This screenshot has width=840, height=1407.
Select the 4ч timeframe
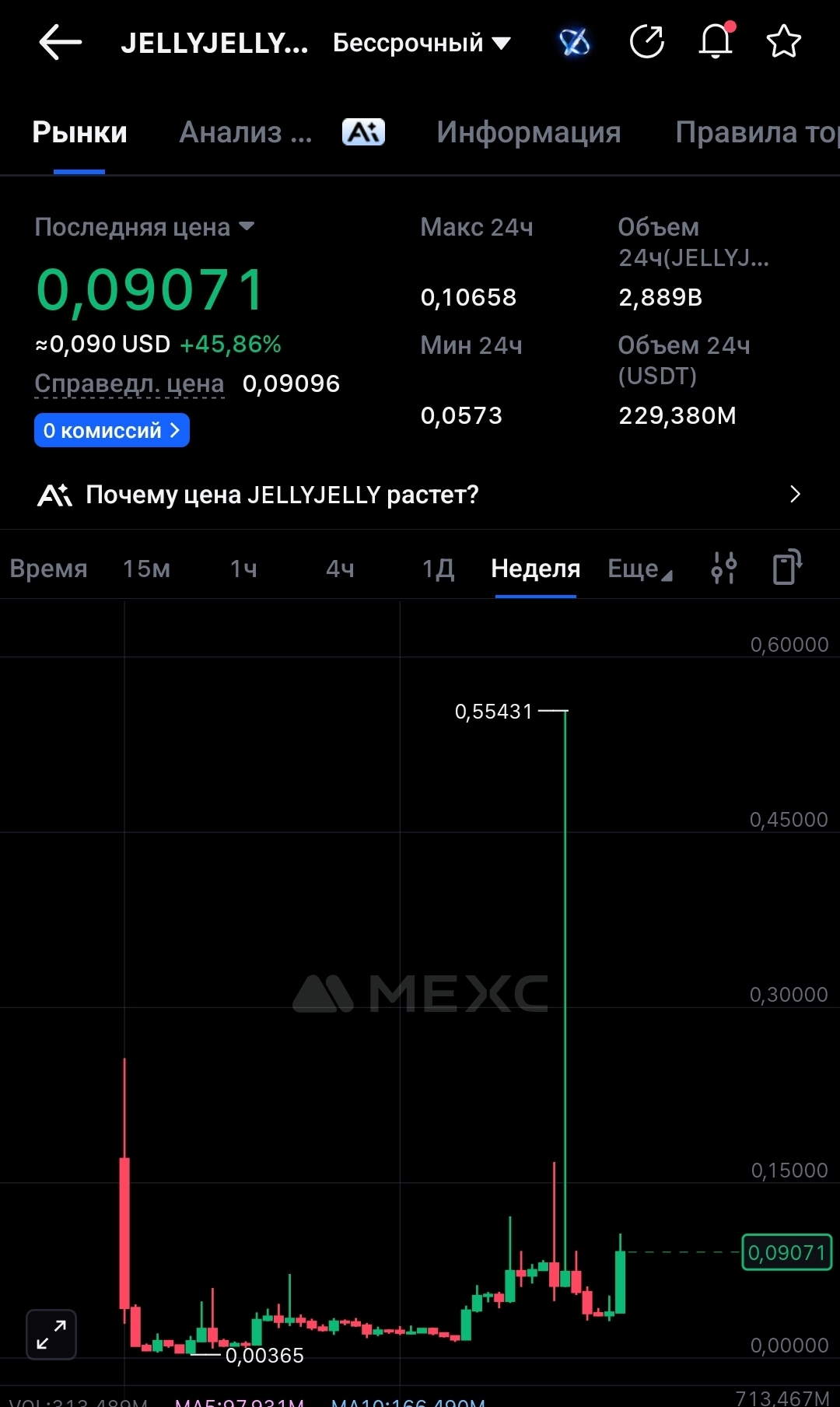point(340,569)
